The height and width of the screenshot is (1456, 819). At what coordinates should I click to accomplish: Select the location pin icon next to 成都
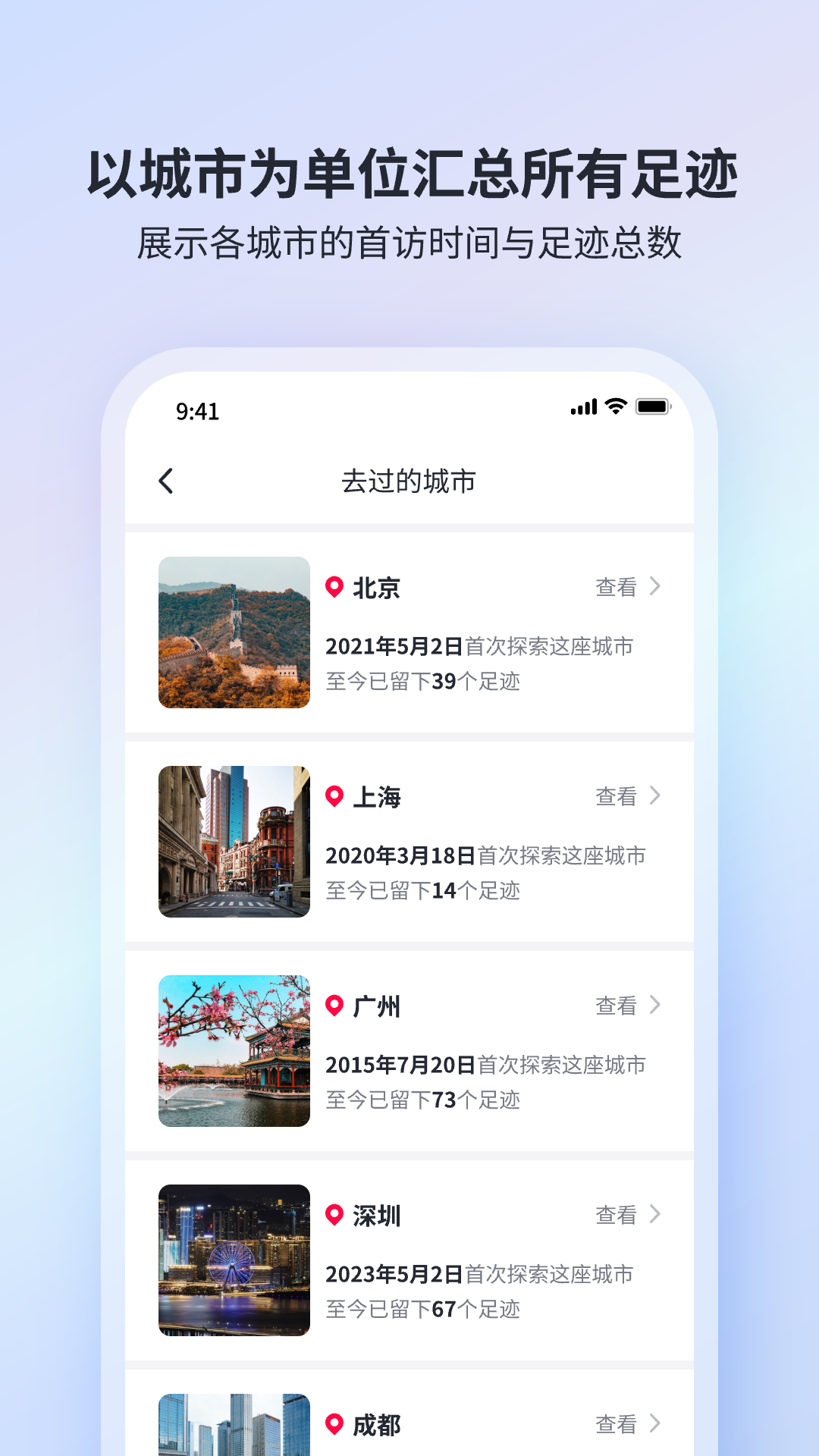click(336, 1423)
